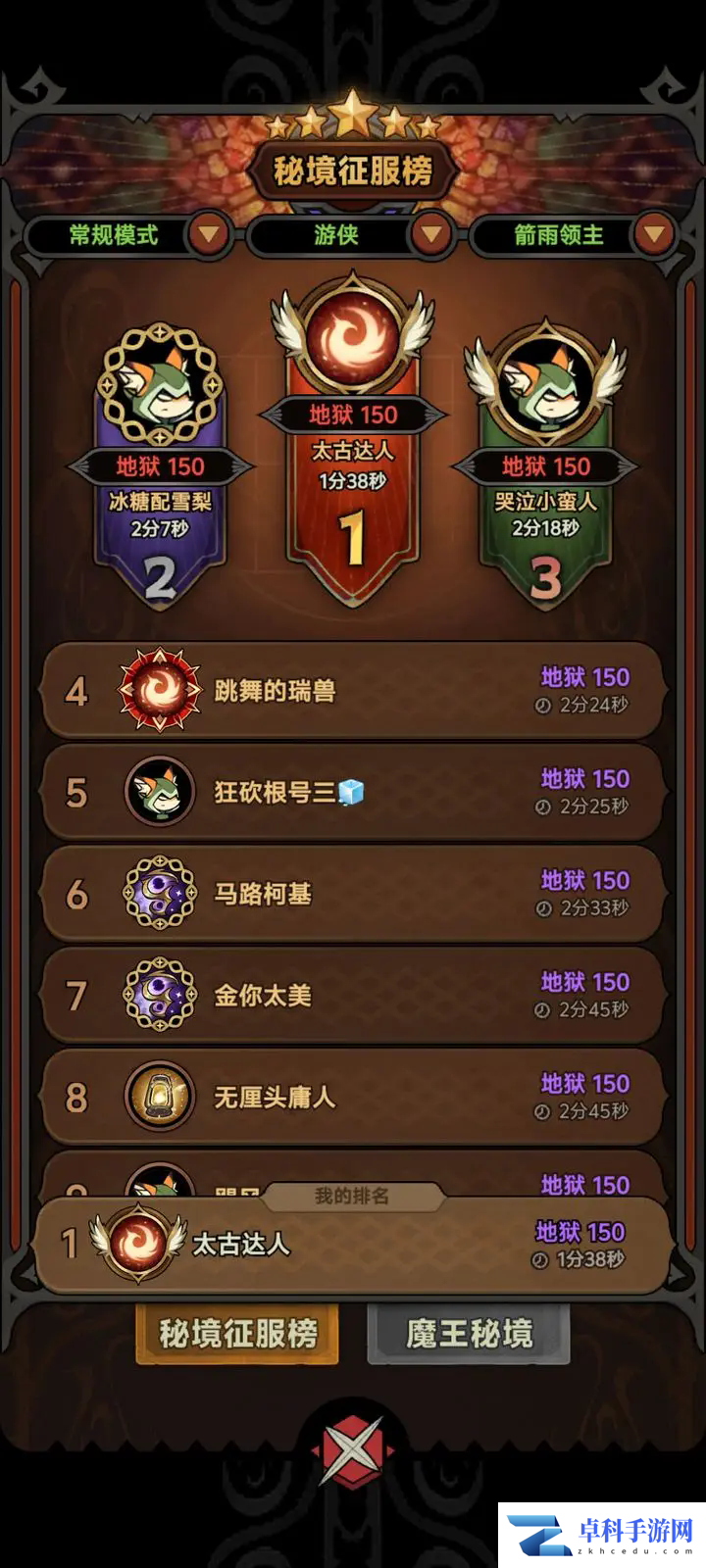Close the leaderboard with the red X
Image resolution: width=706 pixels, height=1568 pixels.
tap(352, 1451)
